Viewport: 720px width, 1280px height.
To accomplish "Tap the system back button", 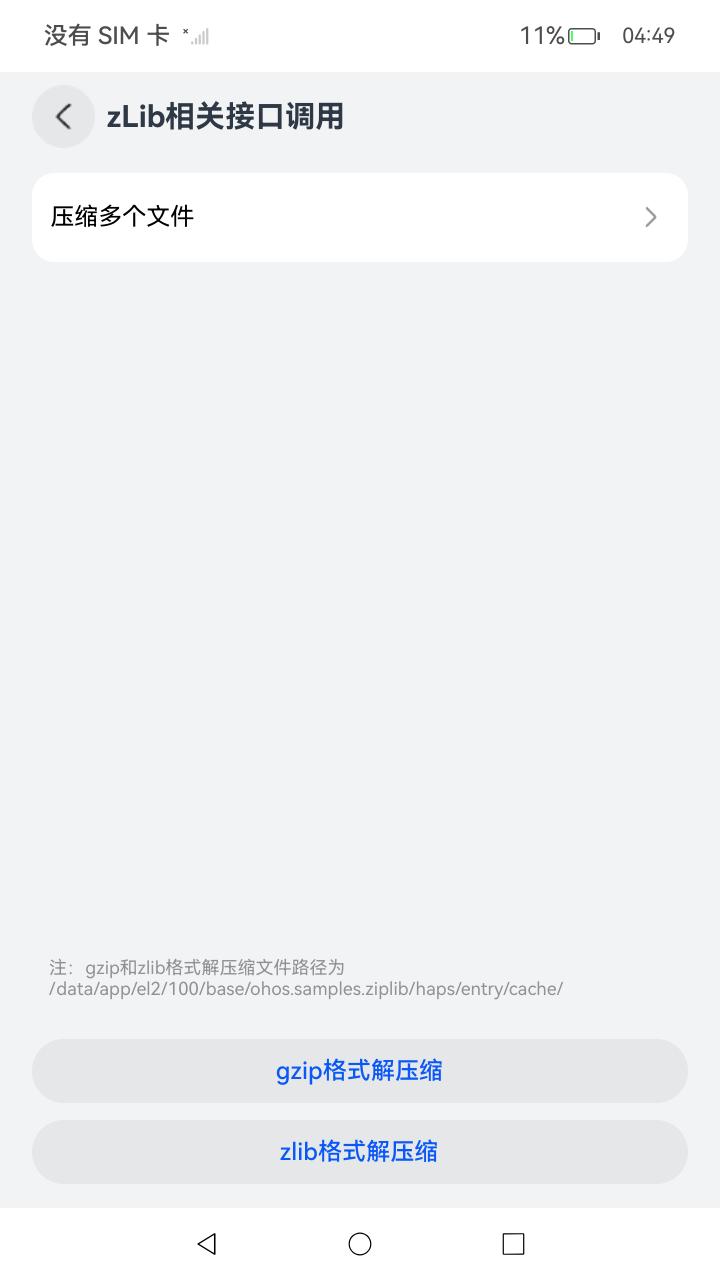I will tap(207, 1243).
